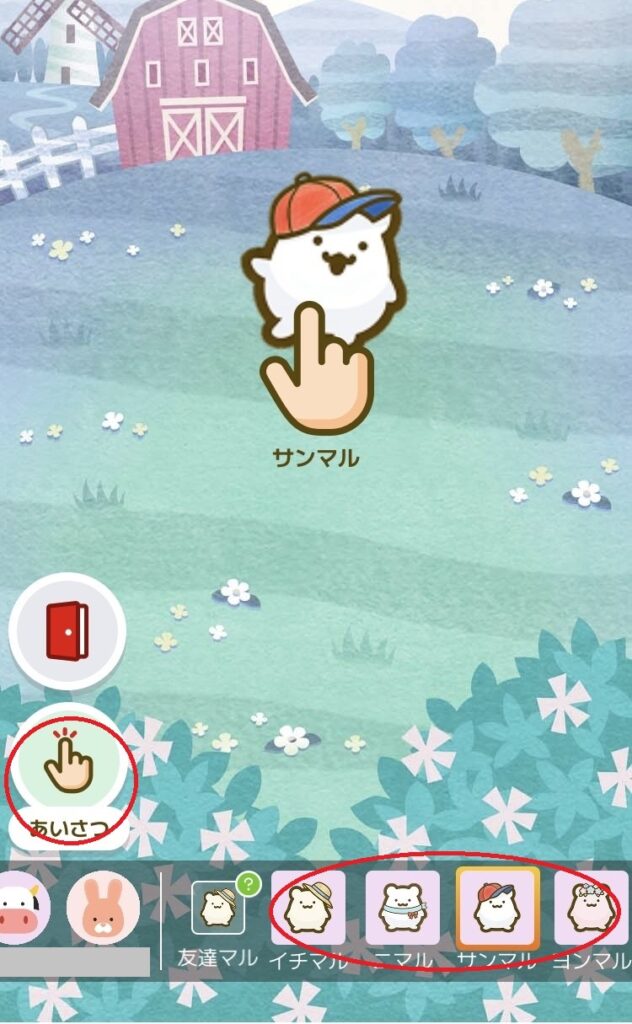Choose ヨンマル from the character bar
The image size is (632, 1024).
[591, 908]
